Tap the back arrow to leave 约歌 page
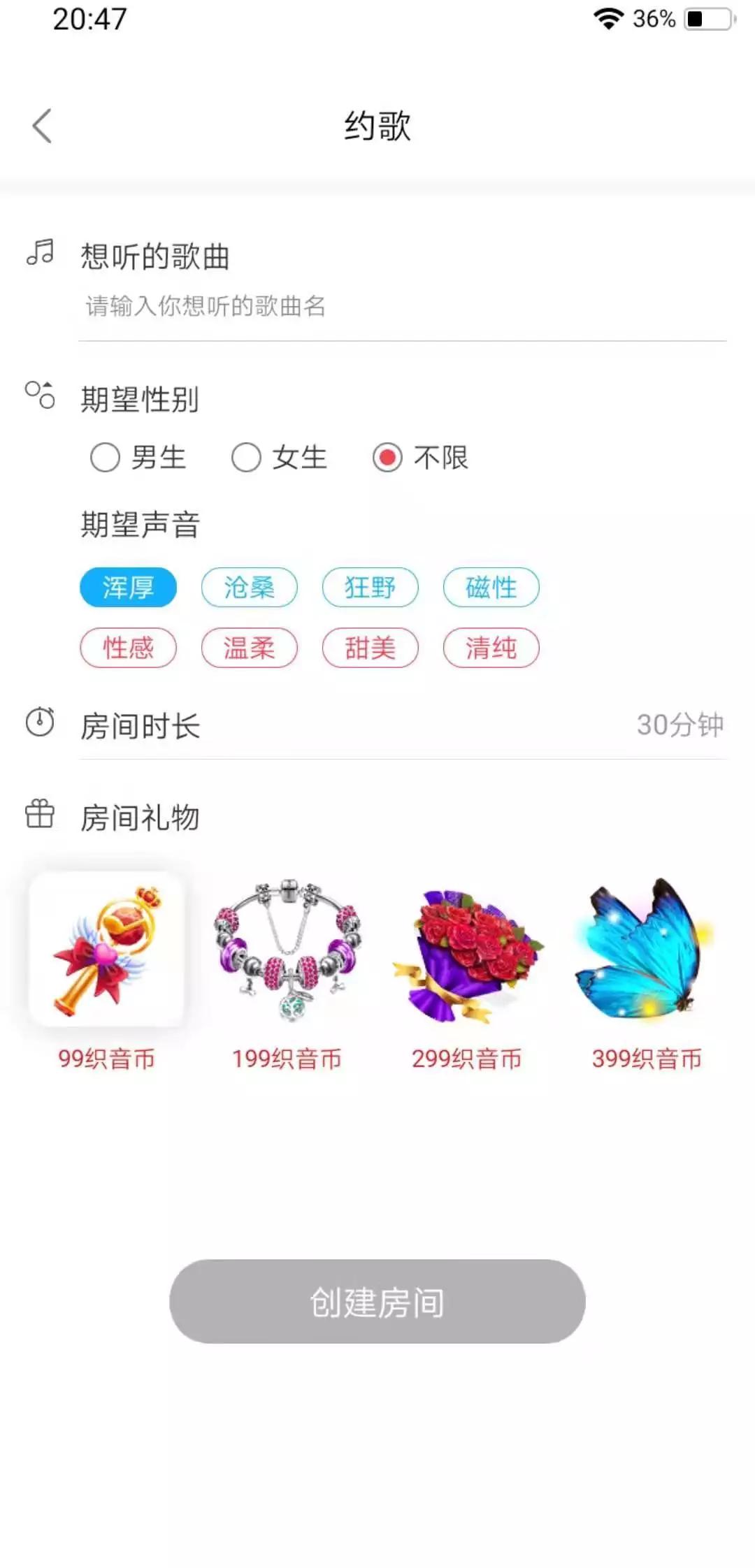The height and width of the screenshot is (1568, 755). [42, 126]
